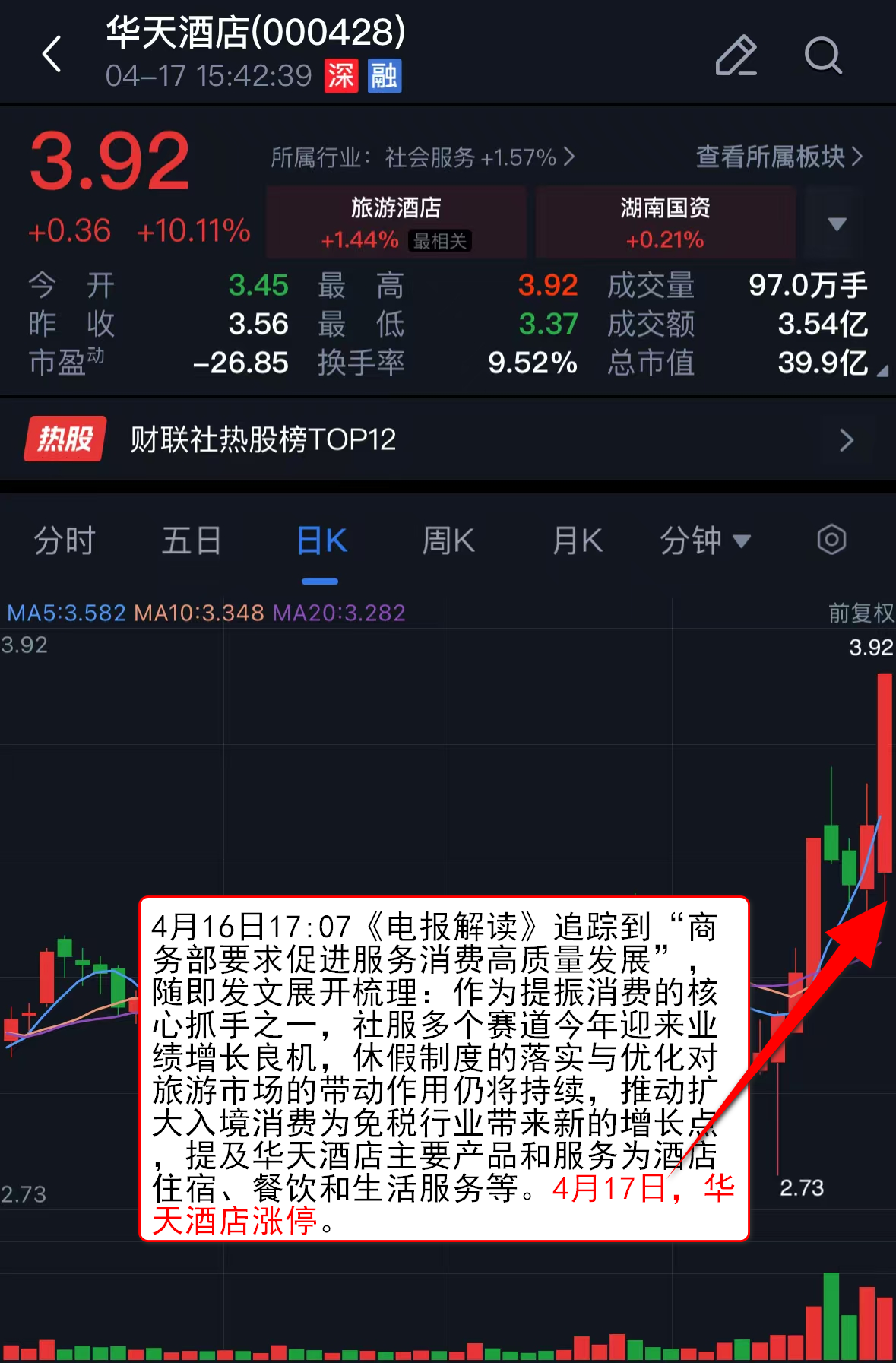Select the 湖南国资 sector chip
This screenshot has height=1363, width=896.
665,223
